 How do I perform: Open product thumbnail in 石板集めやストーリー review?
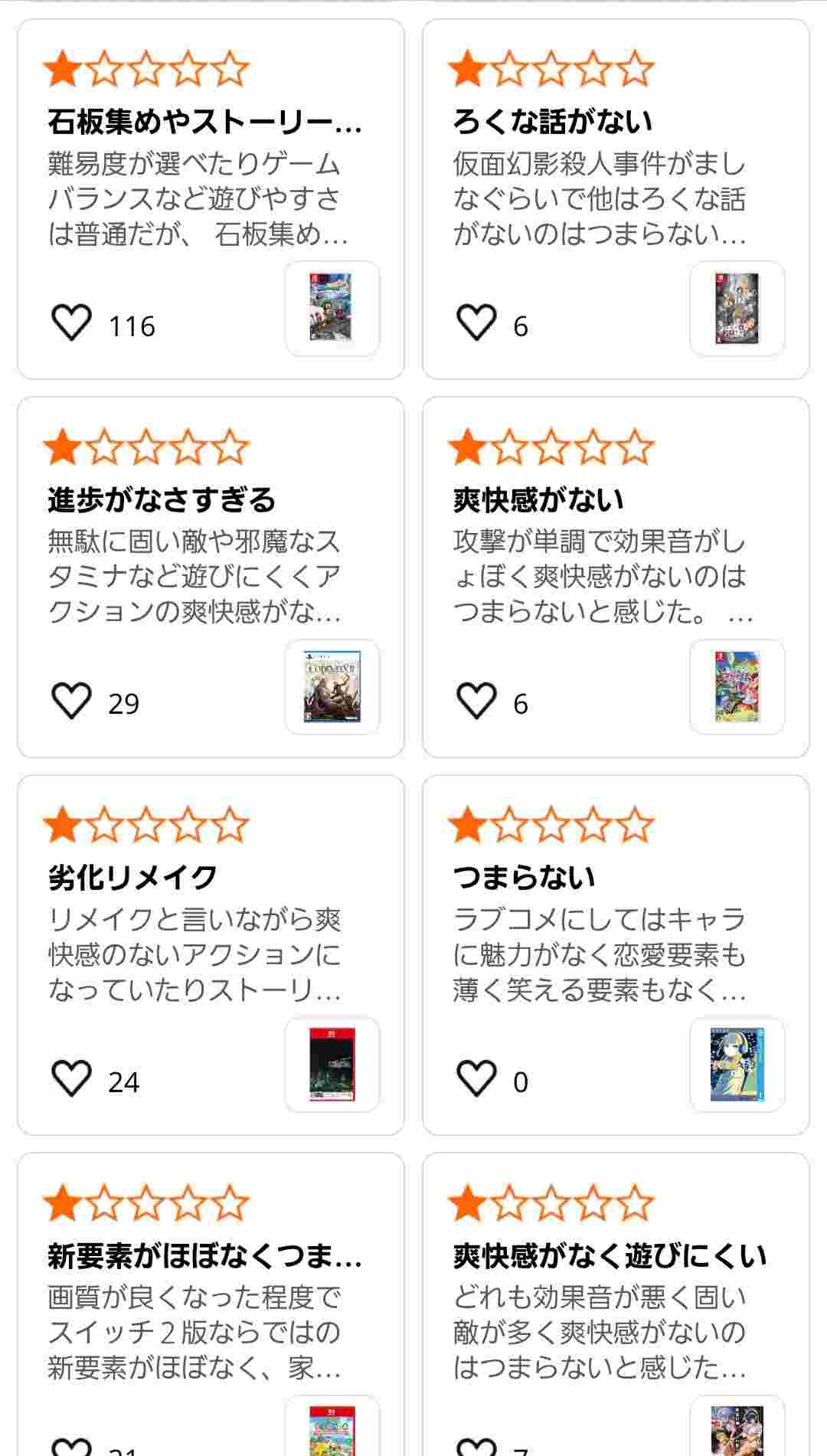[332, 308]
